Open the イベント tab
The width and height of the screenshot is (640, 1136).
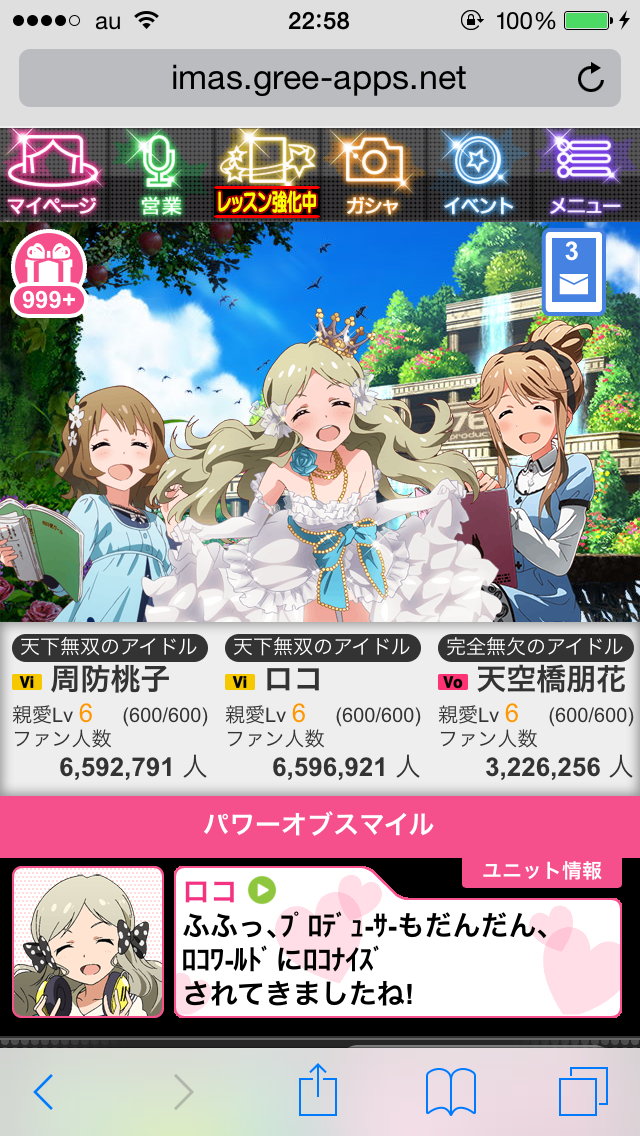[x=480, y=175]
